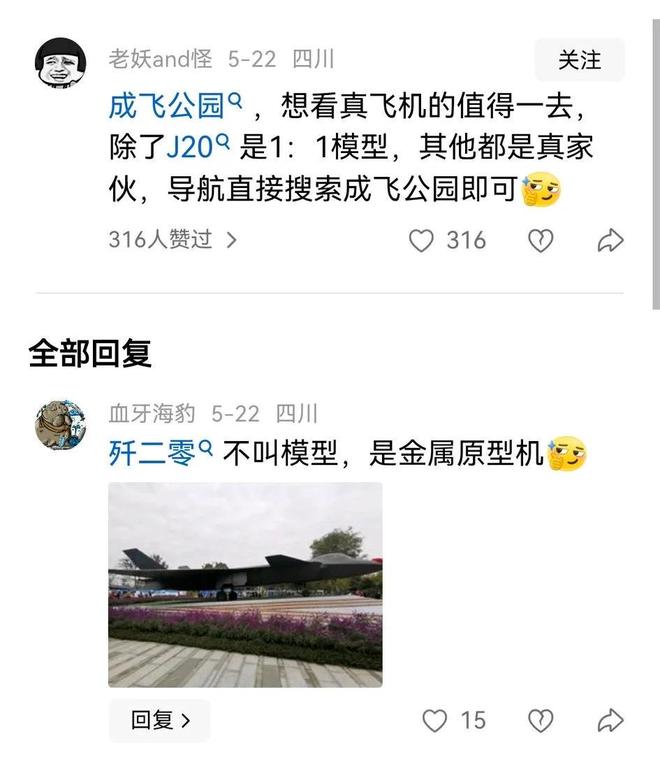View the aircraft photo in 血牙海豹's reply
Image resolution: width=660 pixels, height=771 pixels.
(245, 585)
